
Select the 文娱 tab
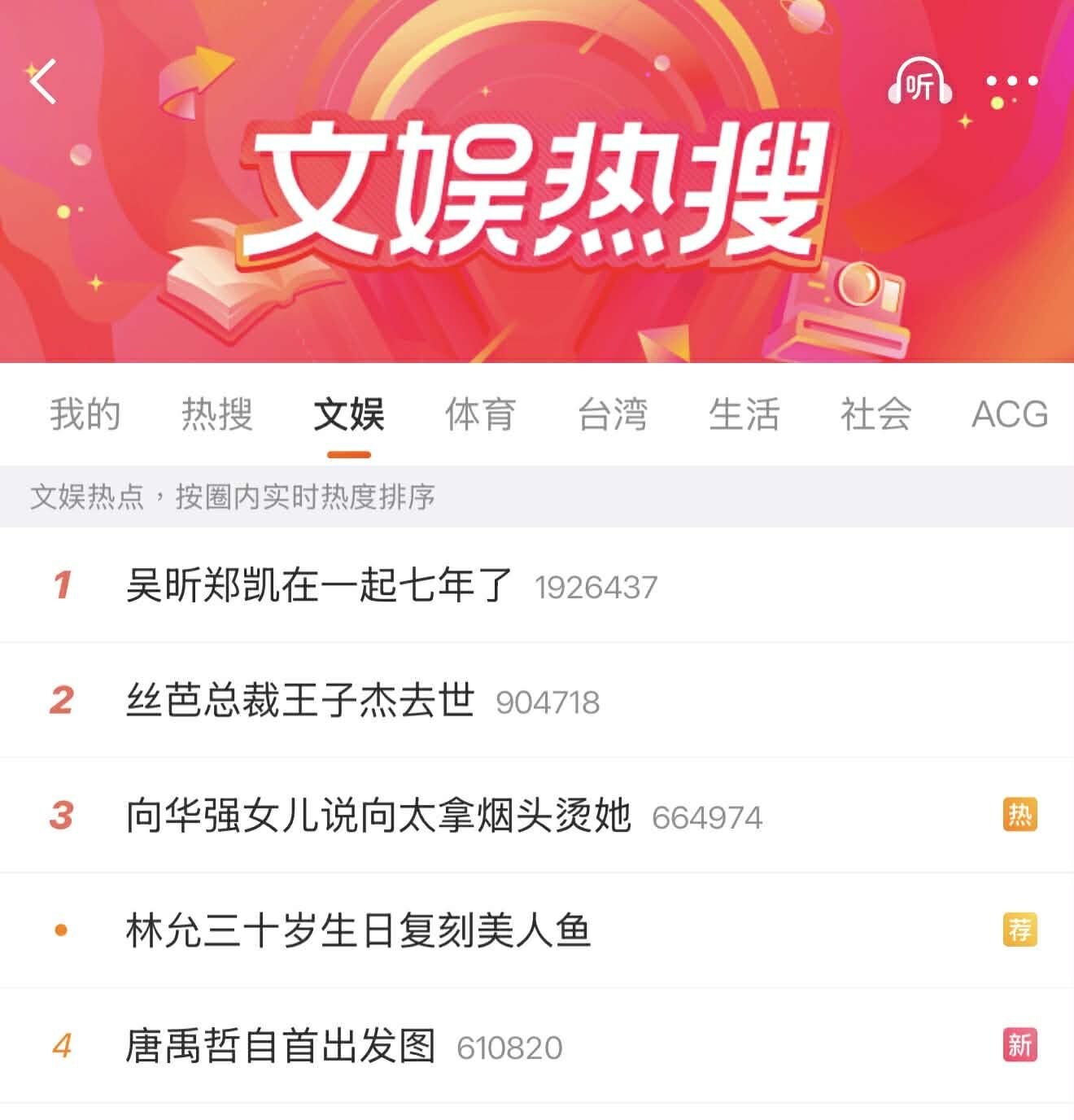point(349,414)
